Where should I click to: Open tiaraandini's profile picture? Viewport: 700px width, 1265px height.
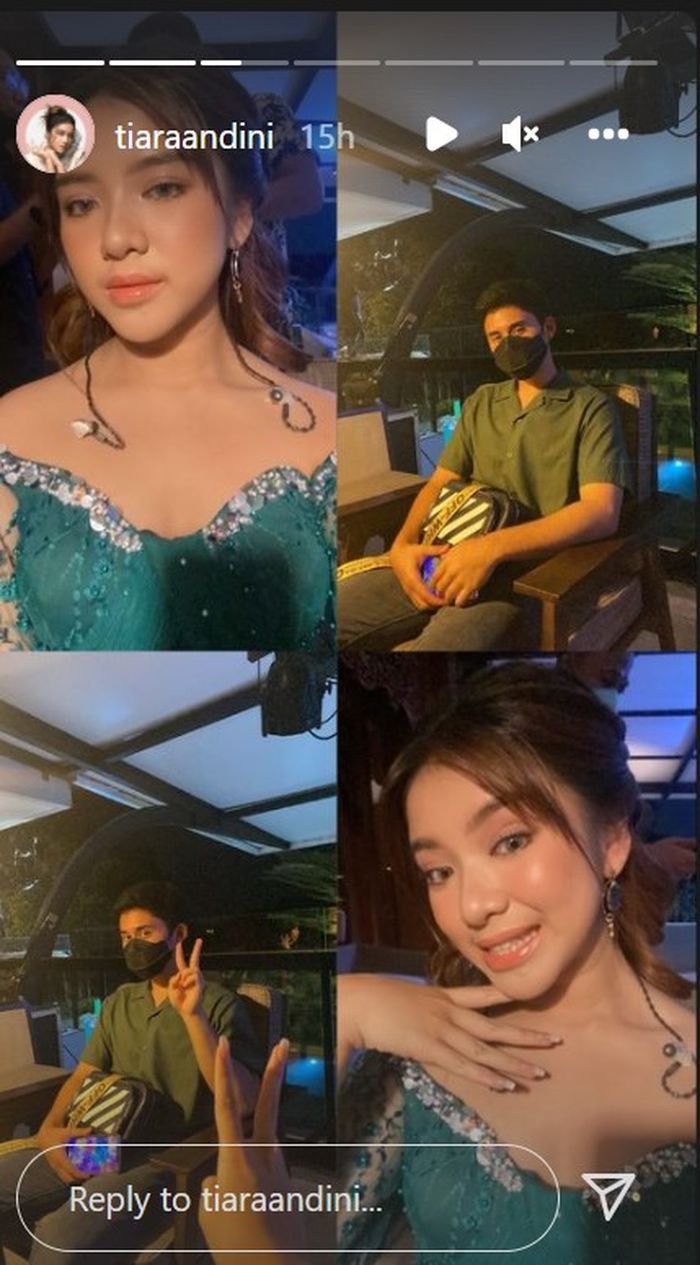[x=55, y=135]
